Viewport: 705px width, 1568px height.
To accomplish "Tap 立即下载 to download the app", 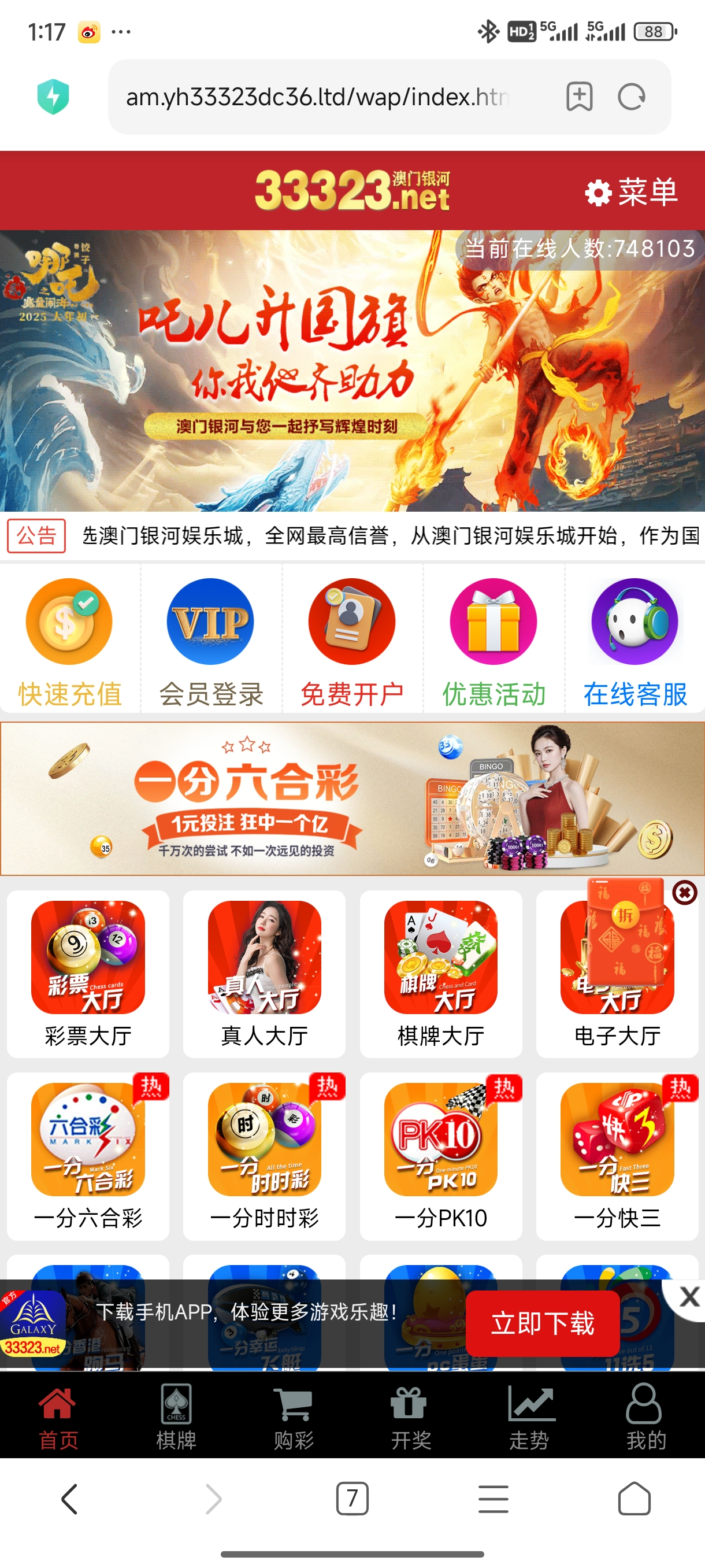I will click(x=542, y=1323).
